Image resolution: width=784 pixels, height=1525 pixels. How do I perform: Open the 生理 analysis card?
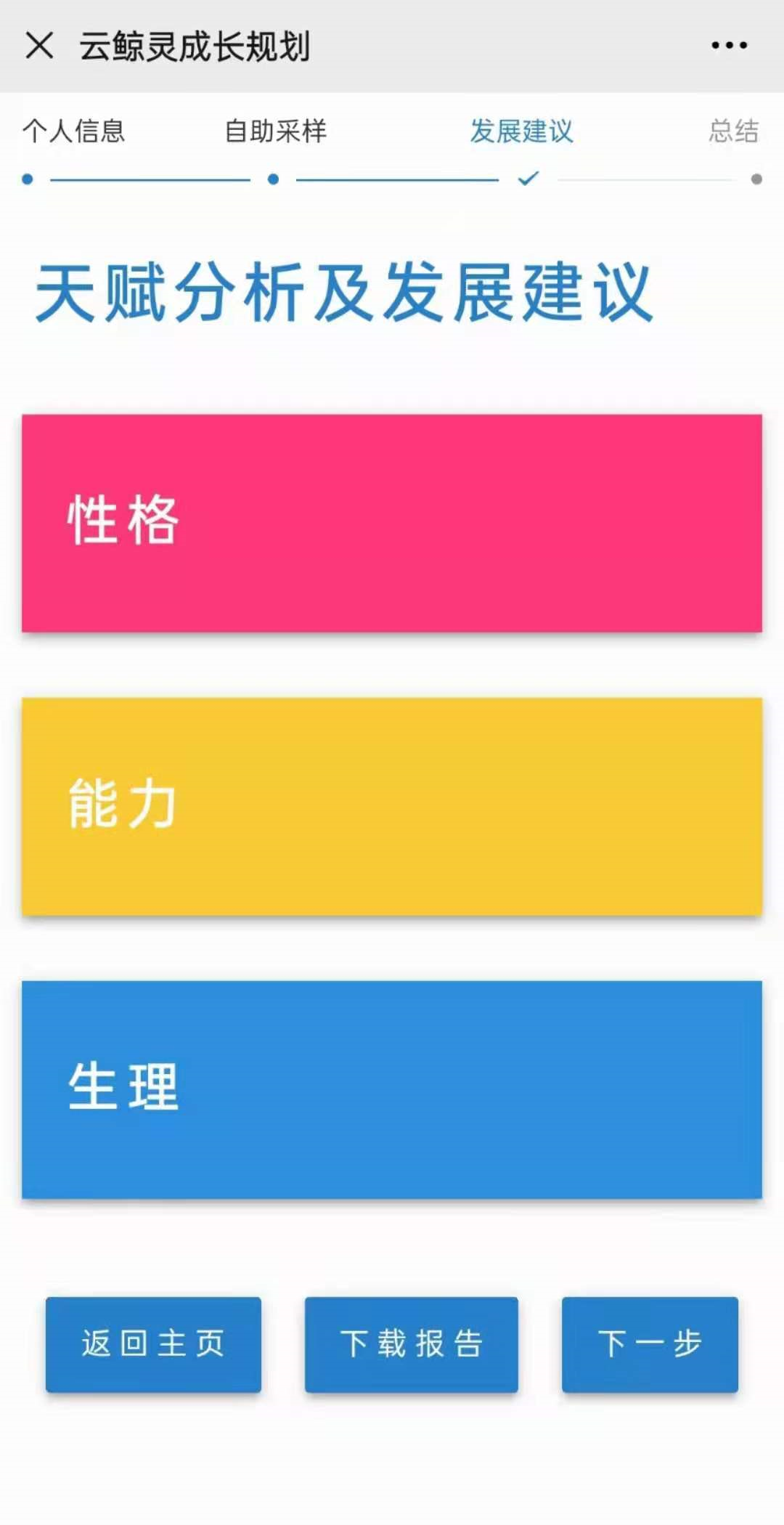(392, 1089)
